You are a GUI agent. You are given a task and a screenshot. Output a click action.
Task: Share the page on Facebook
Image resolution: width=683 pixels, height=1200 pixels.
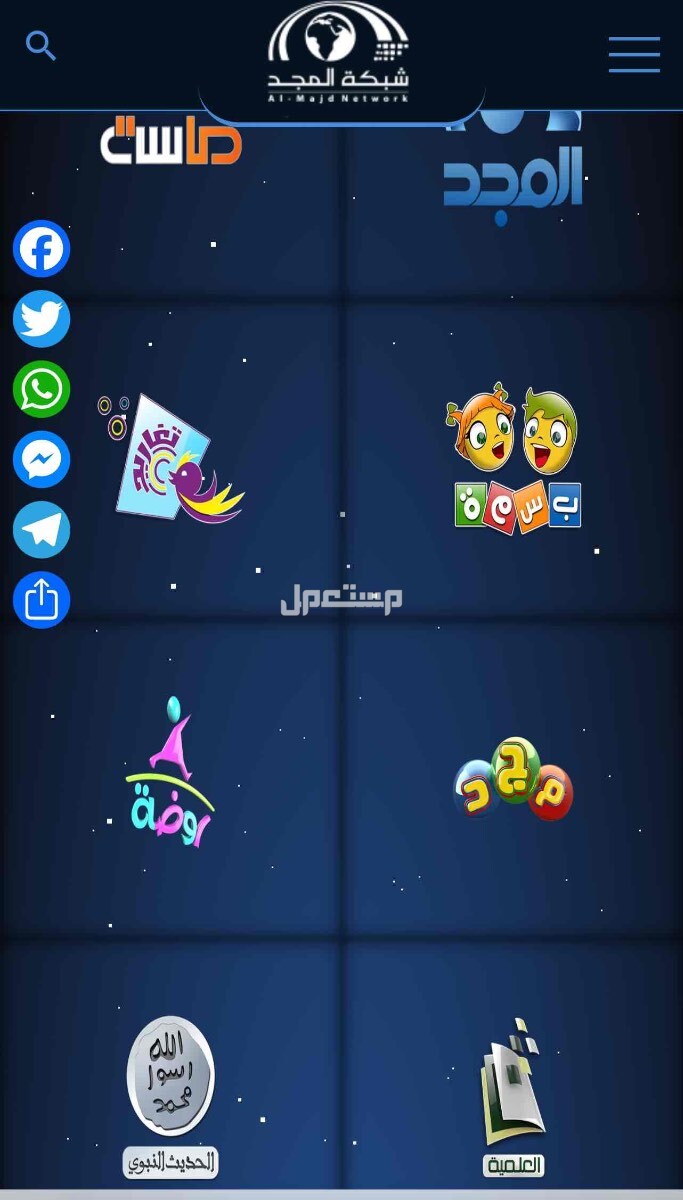click(41, 249)
